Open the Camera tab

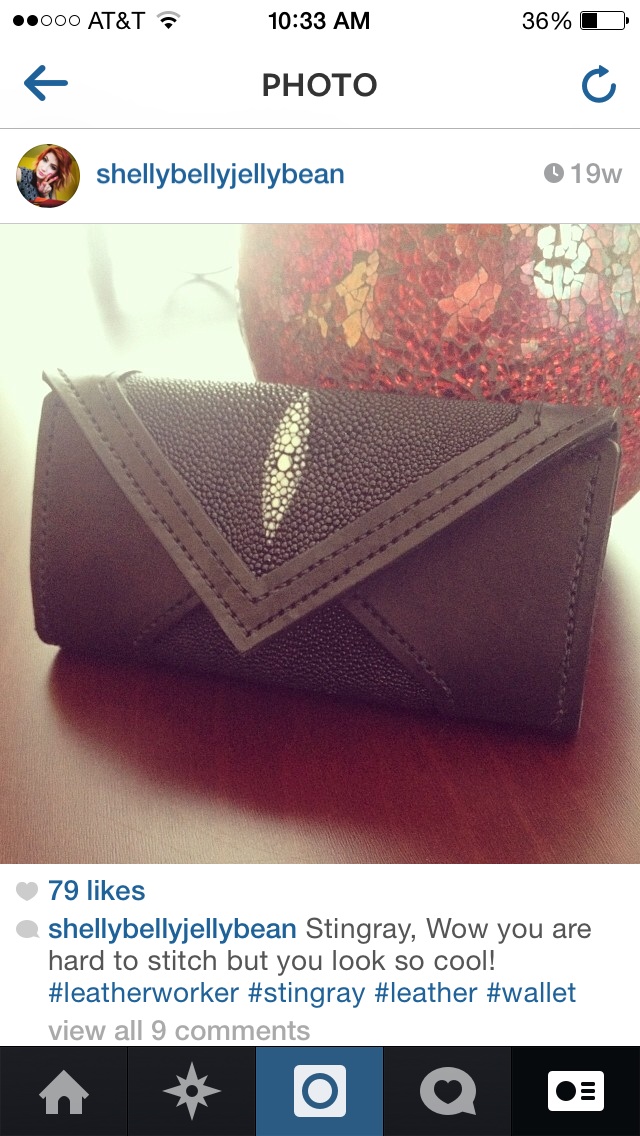[x=320, y=1091]
